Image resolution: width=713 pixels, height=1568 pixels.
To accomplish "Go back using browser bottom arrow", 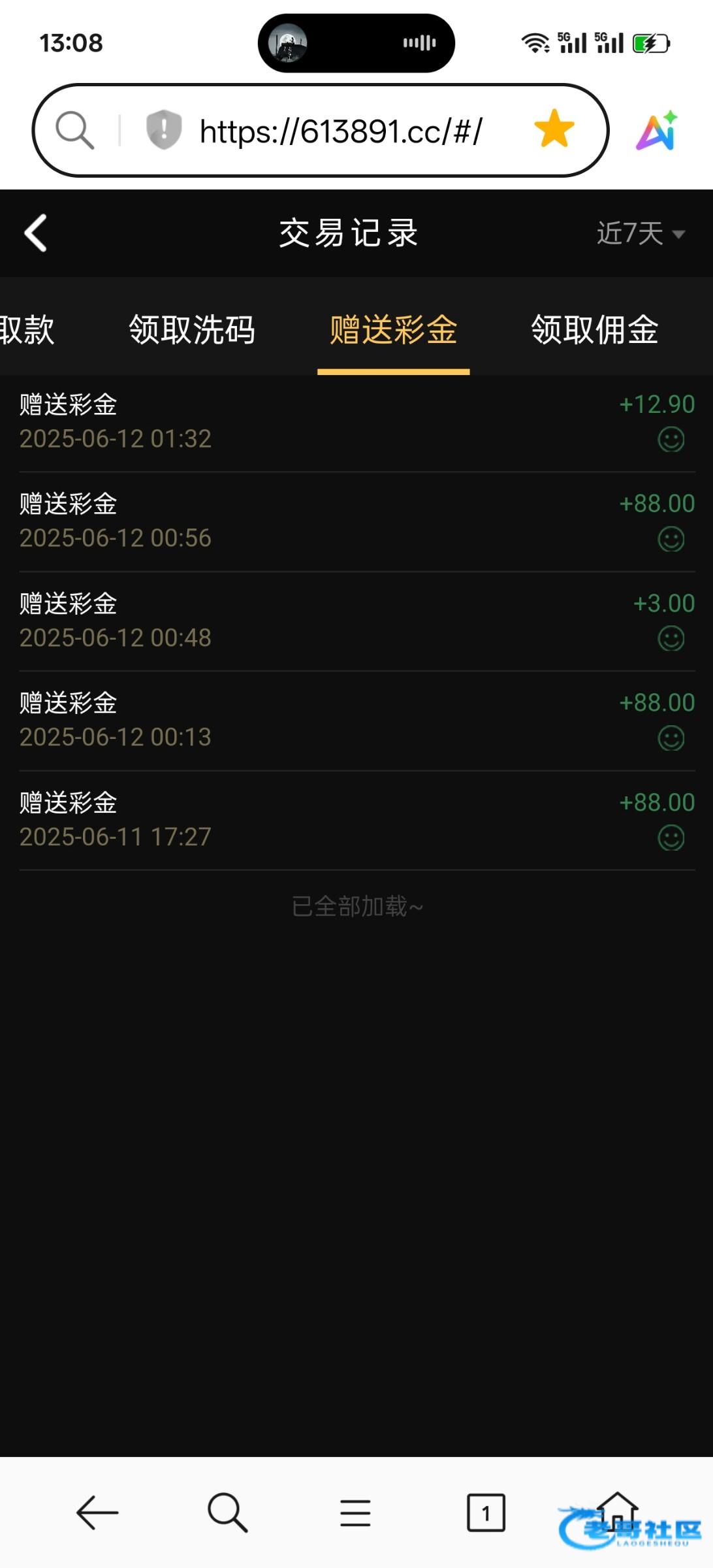I will (97, 1512).
